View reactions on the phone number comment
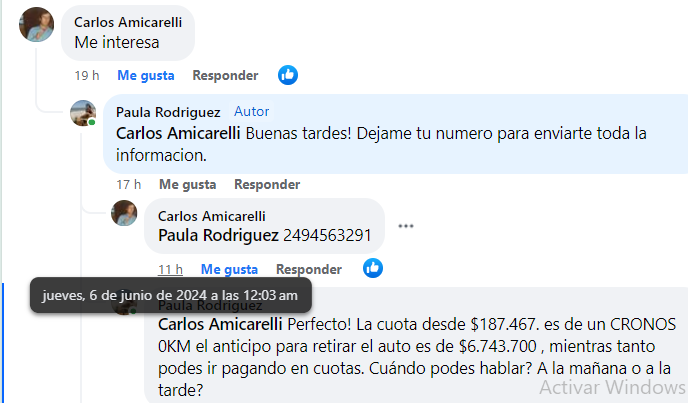Image resolution: width=688 pixels, height=403 pixels. (372, 268)
